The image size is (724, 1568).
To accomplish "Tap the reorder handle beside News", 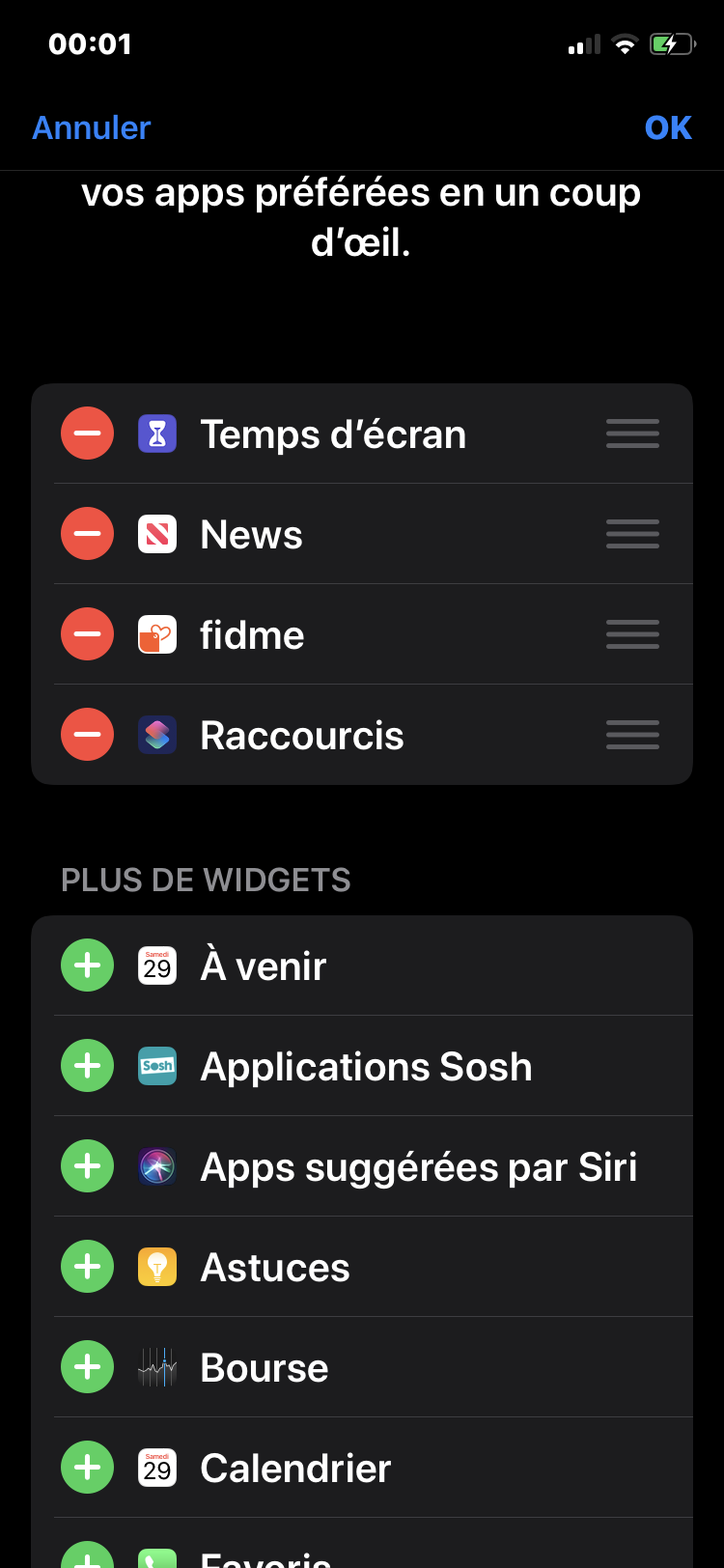I will 632,534.
